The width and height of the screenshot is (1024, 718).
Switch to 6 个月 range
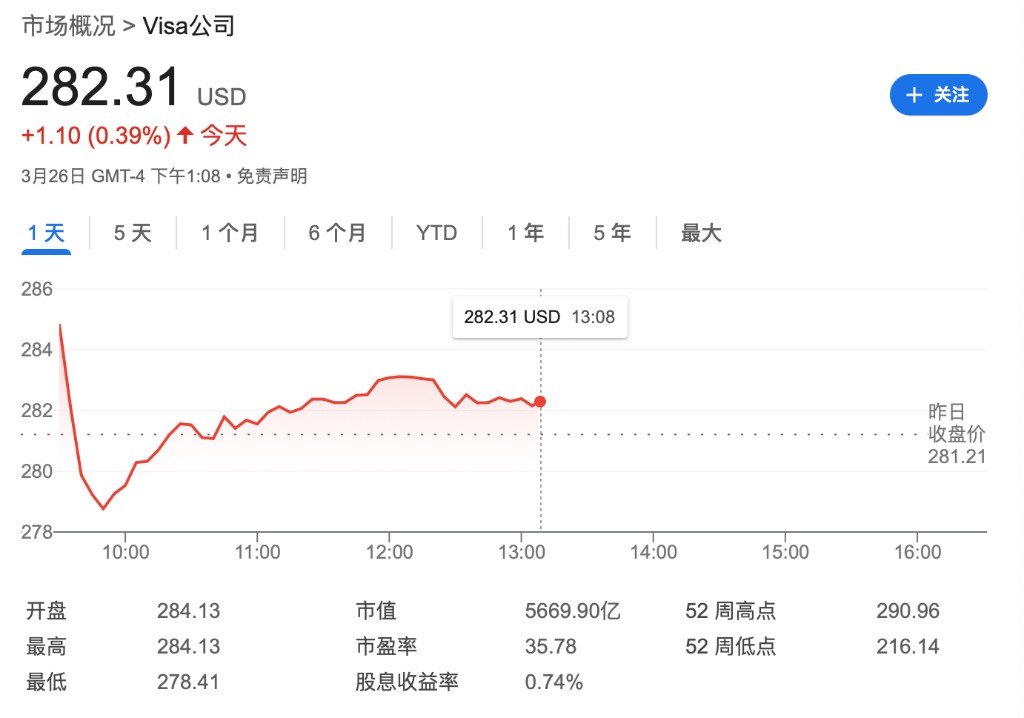[x=337, y=233]
